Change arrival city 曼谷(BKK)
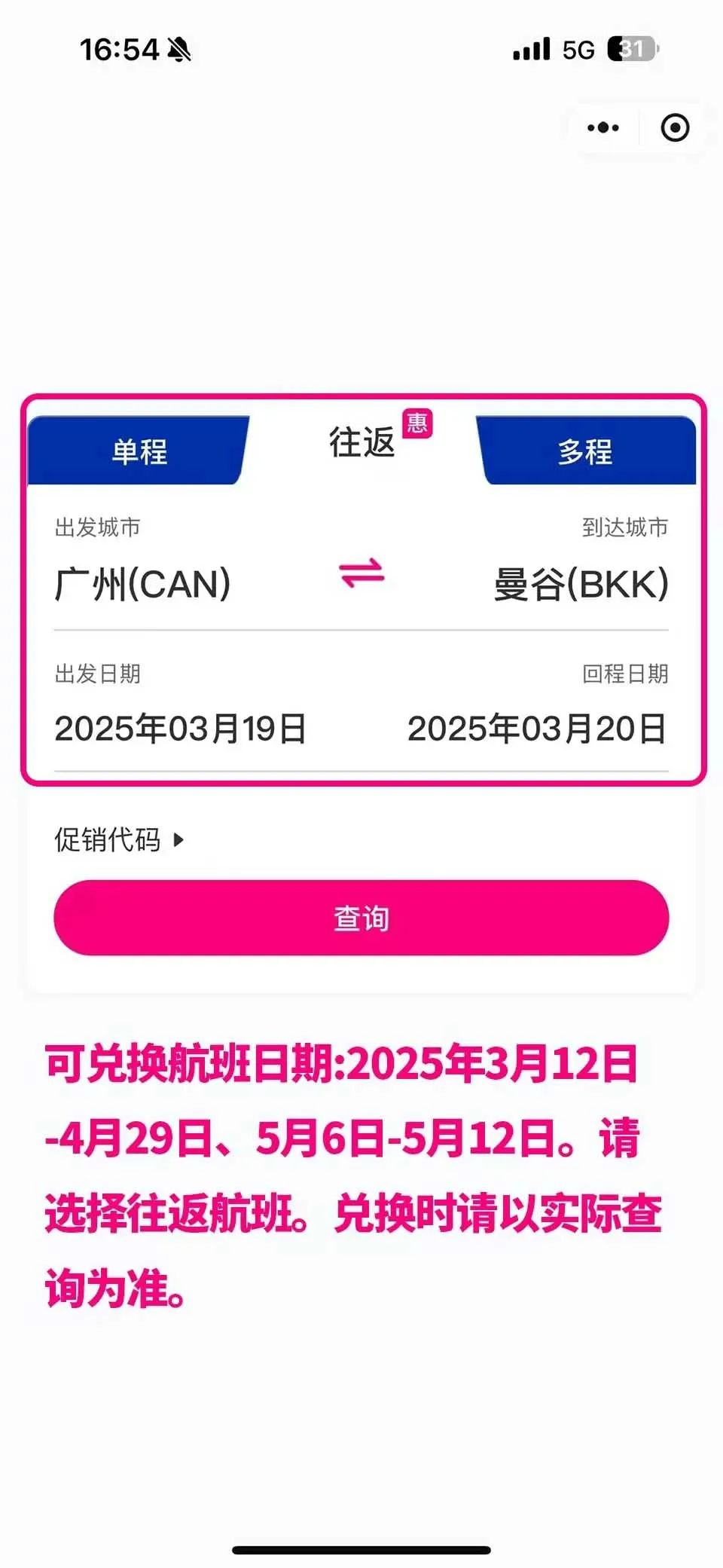 click(581, 584)
